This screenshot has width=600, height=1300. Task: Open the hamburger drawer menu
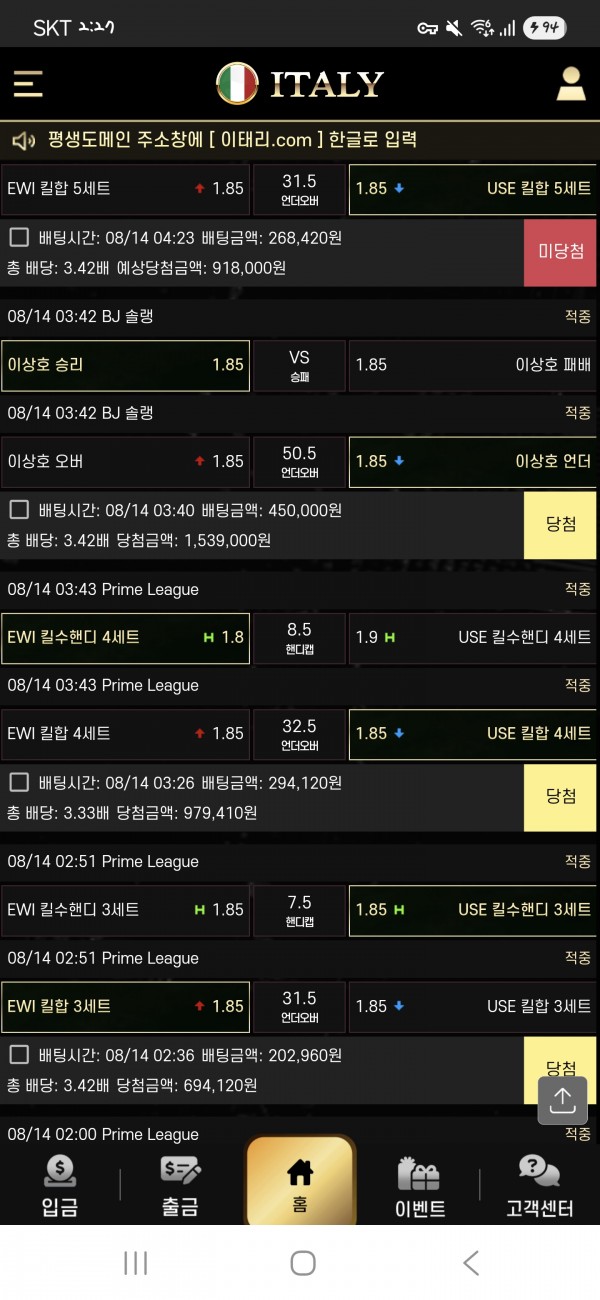coord(28,83)
